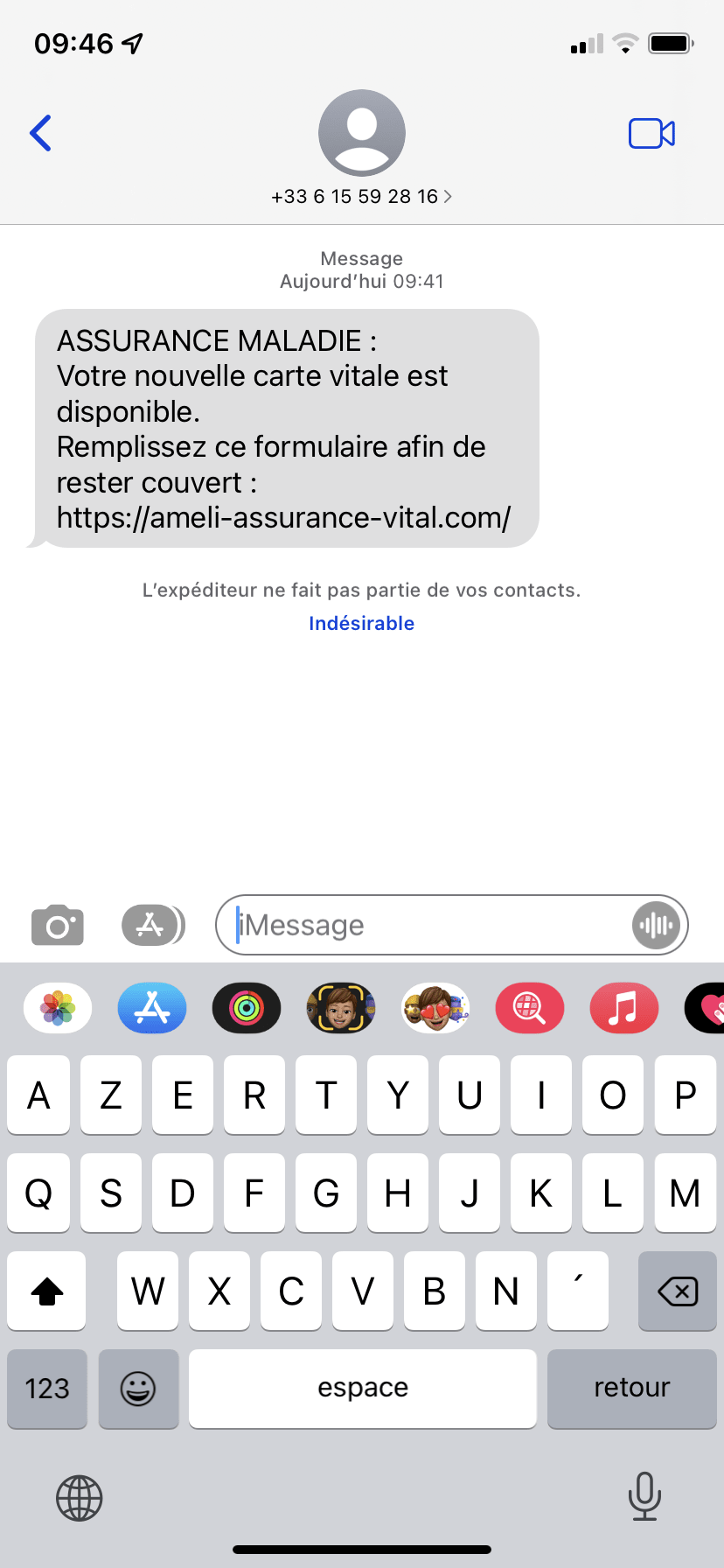Start dictation with the microphone key
724x1568 pixels.
(644, 1496)
